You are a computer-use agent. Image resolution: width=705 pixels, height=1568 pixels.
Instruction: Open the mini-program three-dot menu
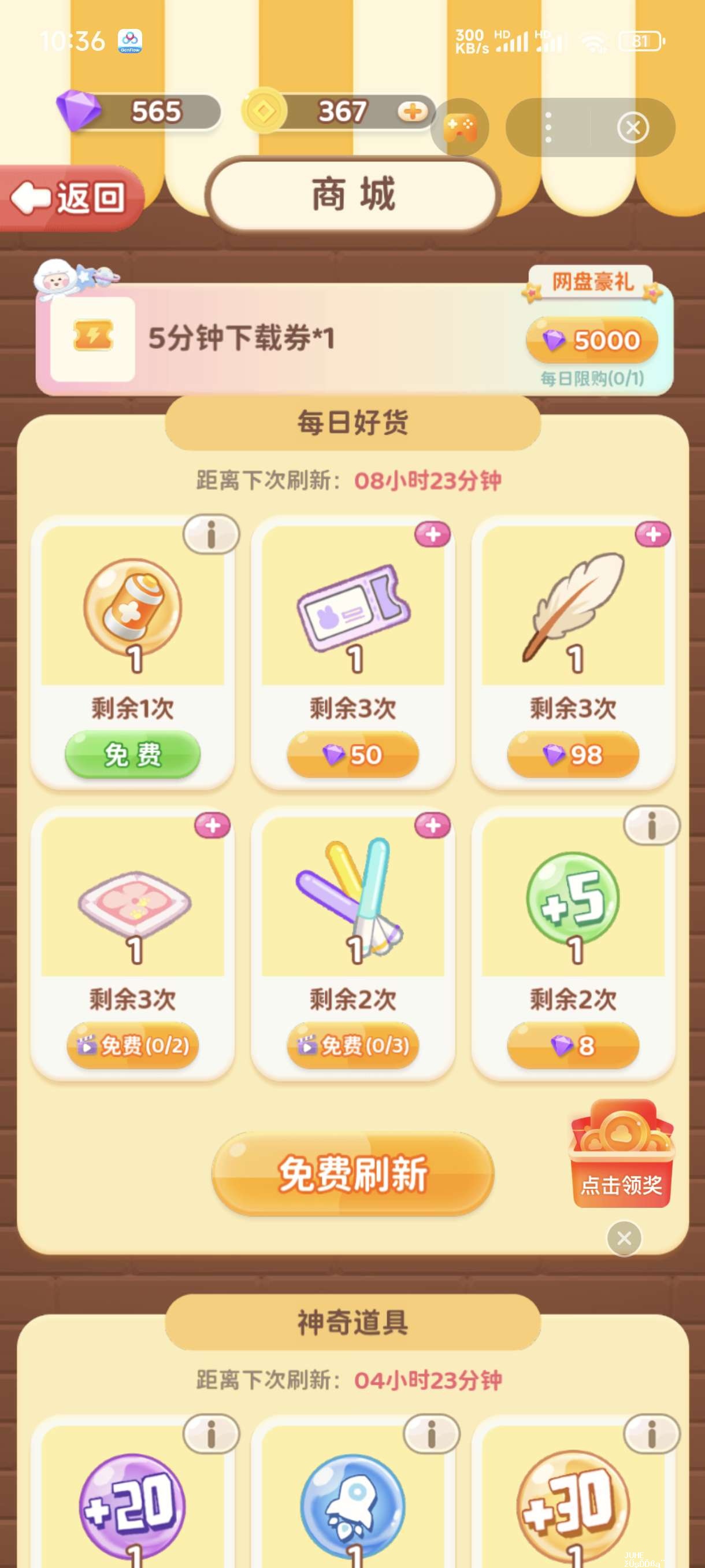pos(548,128)
